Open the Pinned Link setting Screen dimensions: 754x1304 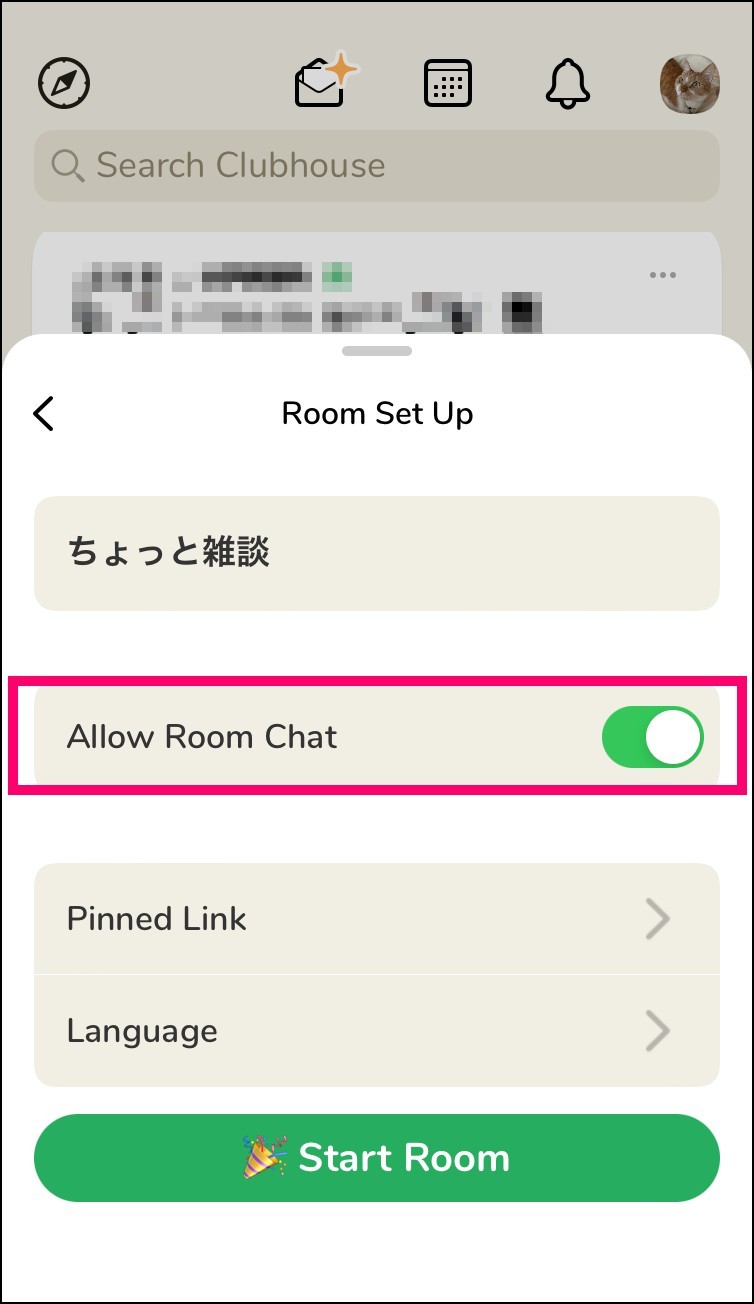click(377, 919)
